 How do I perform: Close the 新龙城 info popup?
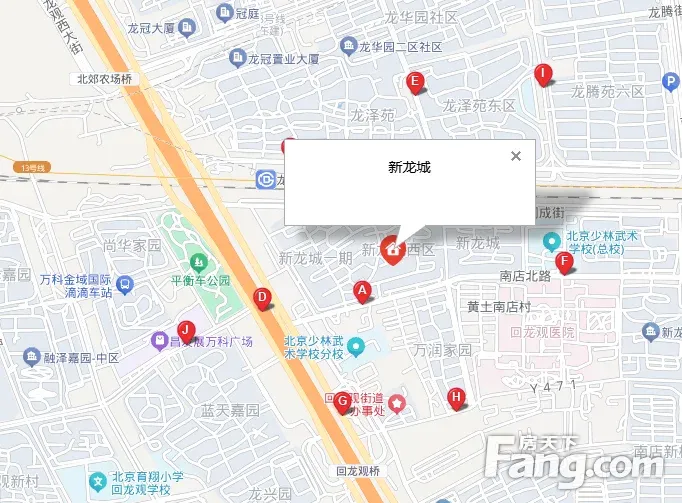click(516, 156)
